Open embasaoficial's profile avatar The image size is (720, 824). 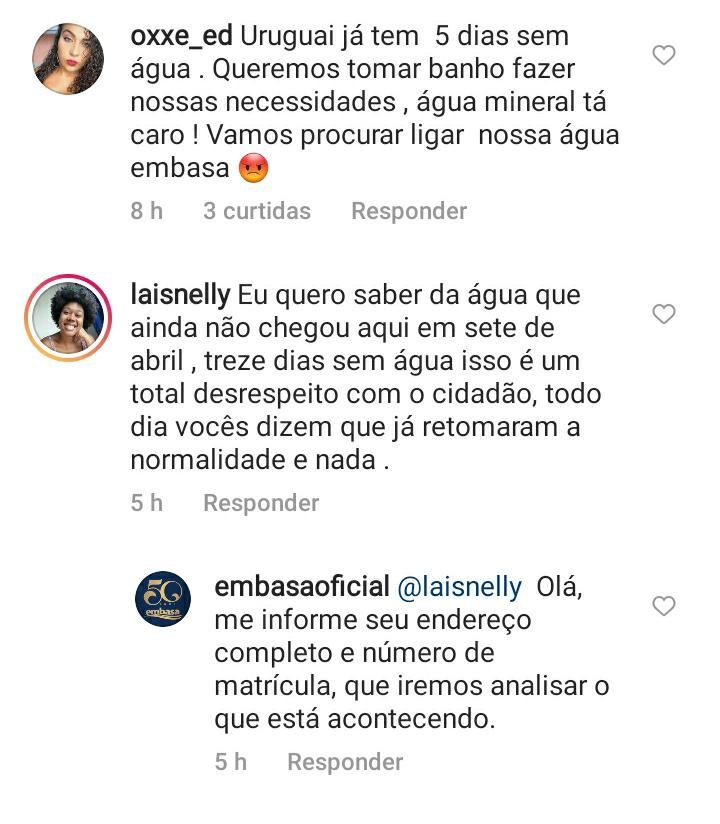pyautogui.click(x=162, y=599)
